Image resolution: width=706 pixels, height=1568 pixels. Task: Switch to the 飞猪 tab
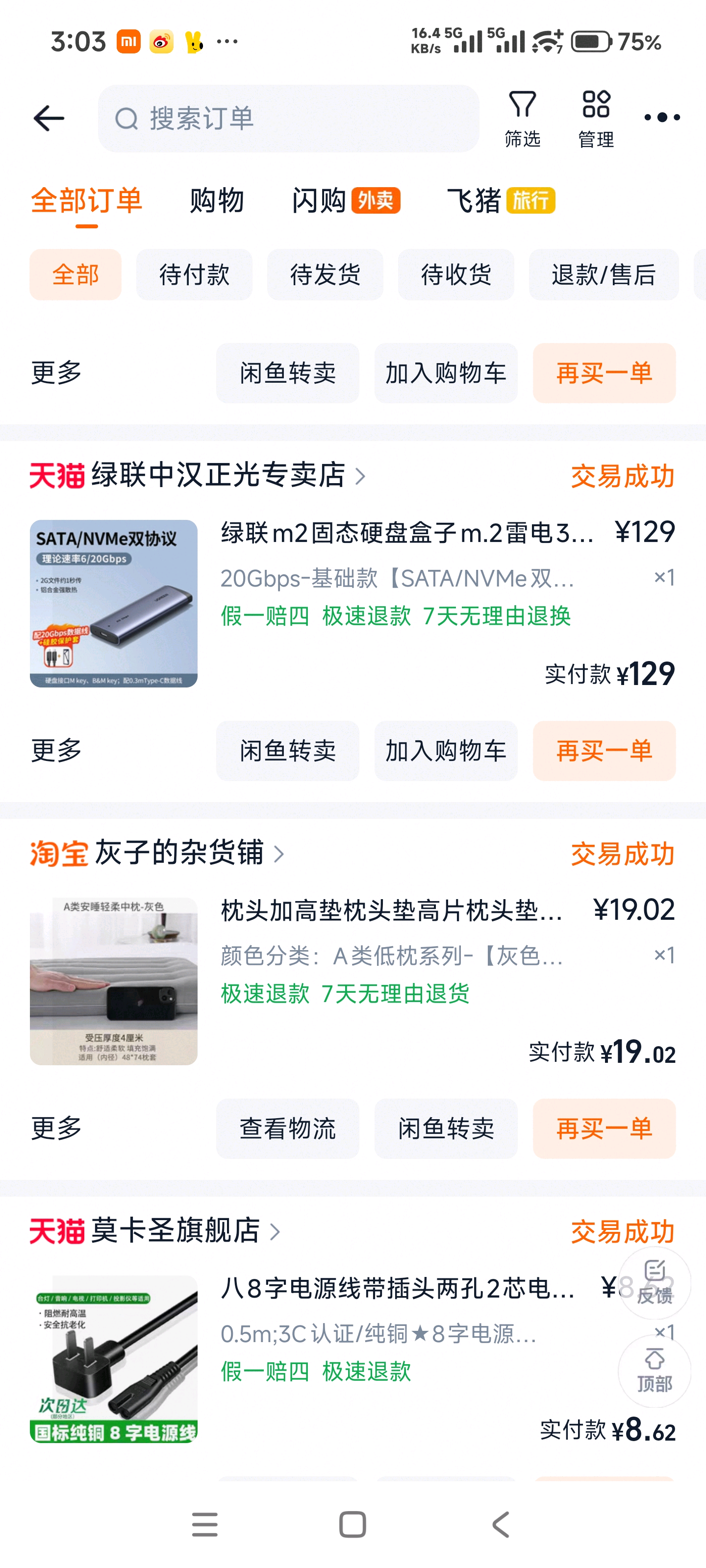point(500,201)
